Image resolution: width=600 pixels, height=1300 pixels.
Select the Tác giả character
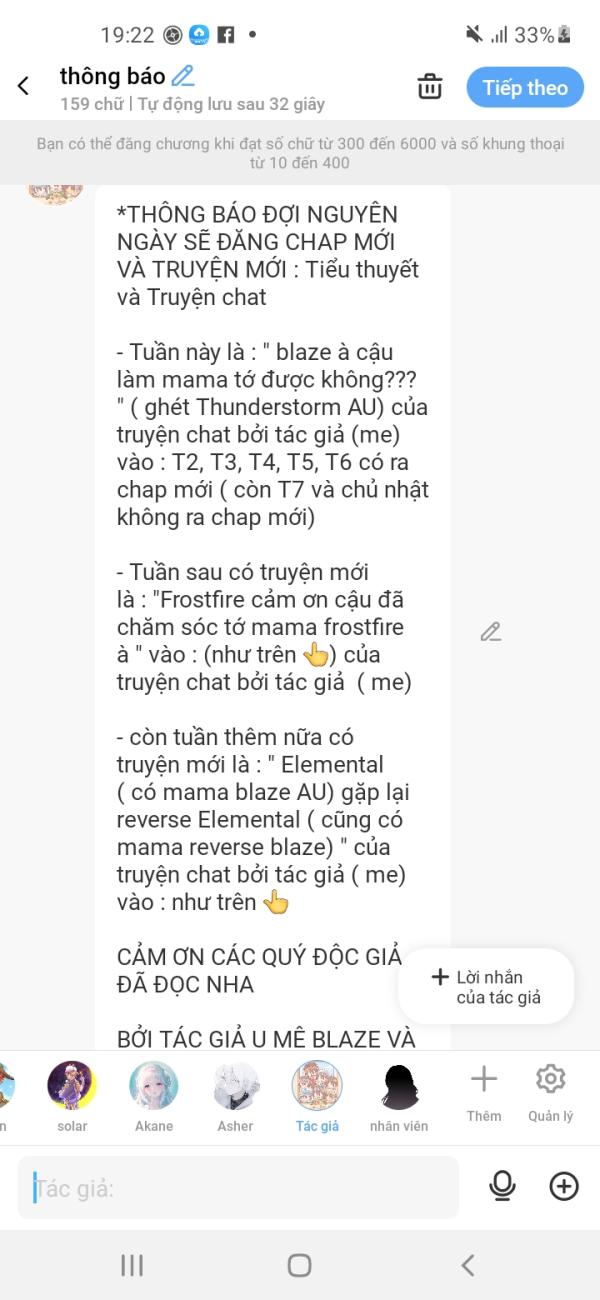click(317, 1097)
